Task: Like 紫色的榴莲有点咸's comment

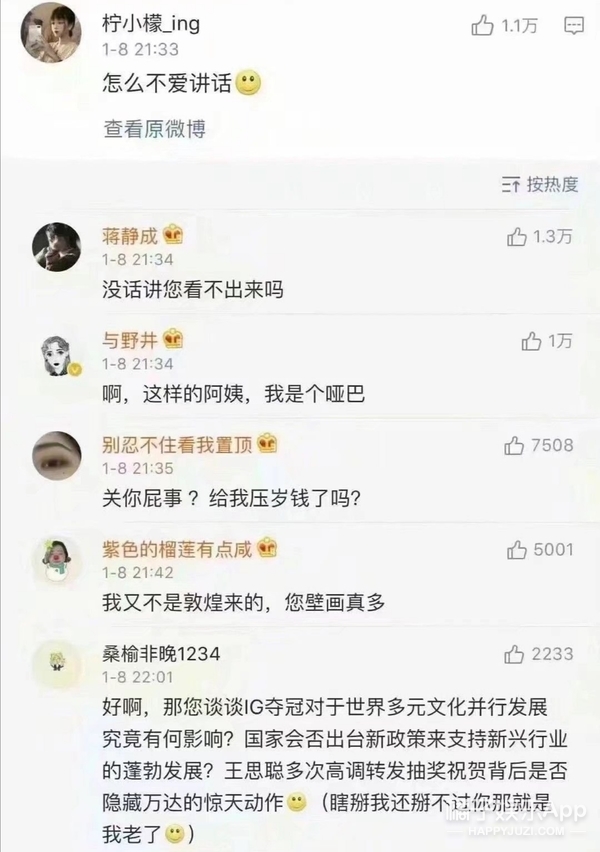Action: pos(517,549)
